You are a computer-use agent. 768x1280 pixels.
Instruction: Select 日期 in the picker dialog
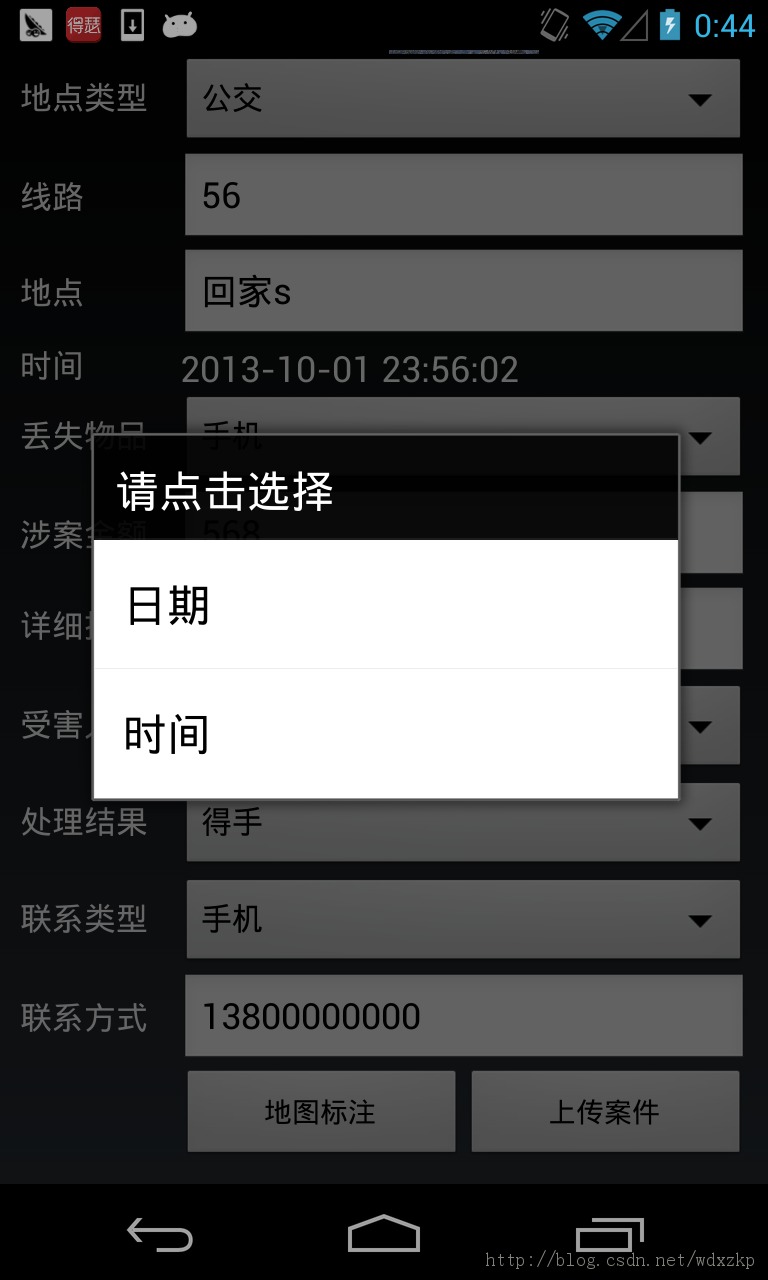pyautogui.click(x=384, y=605)
